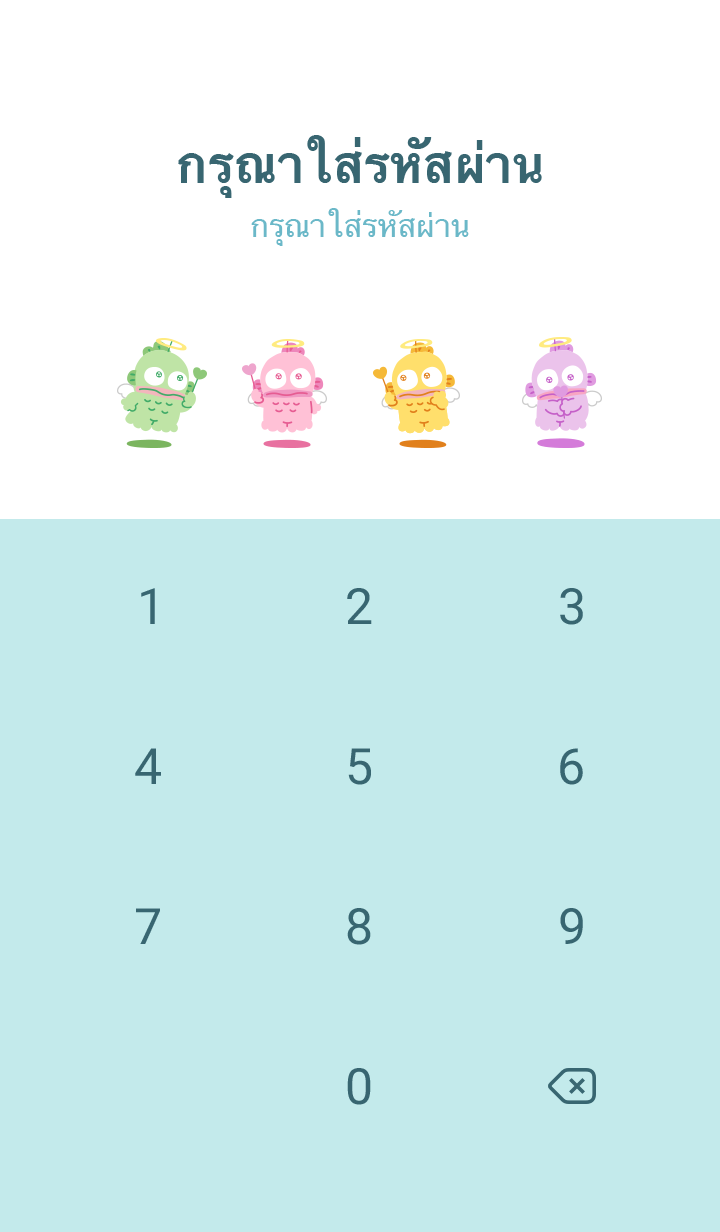This screenshot has width=720, height=1232.
Task: Delete the last digit with backspace
Action: point(571,1086)
